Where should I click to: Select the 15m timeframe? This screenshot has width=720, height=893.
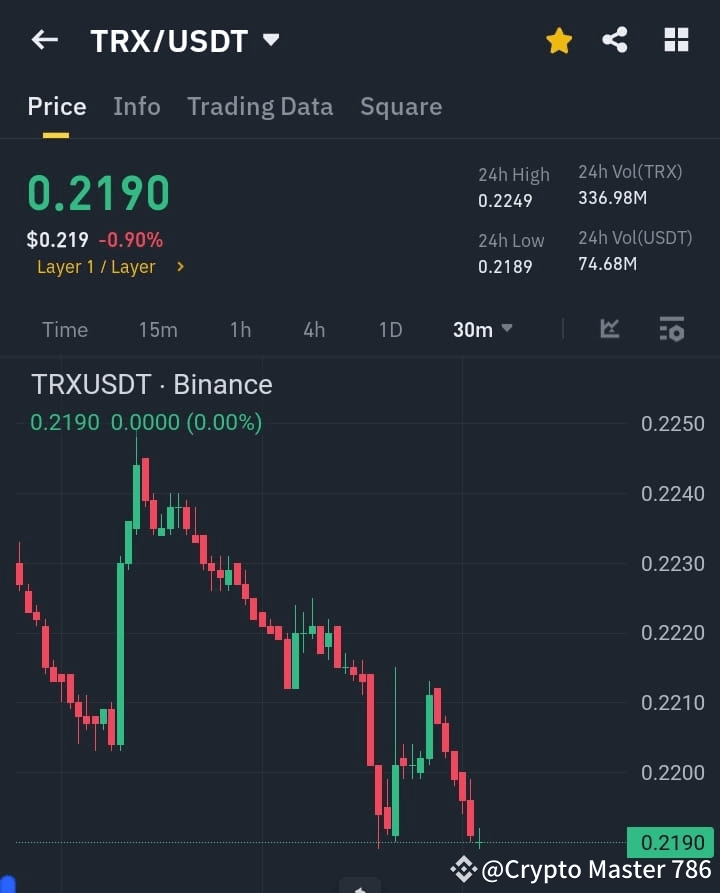[158, 329]
